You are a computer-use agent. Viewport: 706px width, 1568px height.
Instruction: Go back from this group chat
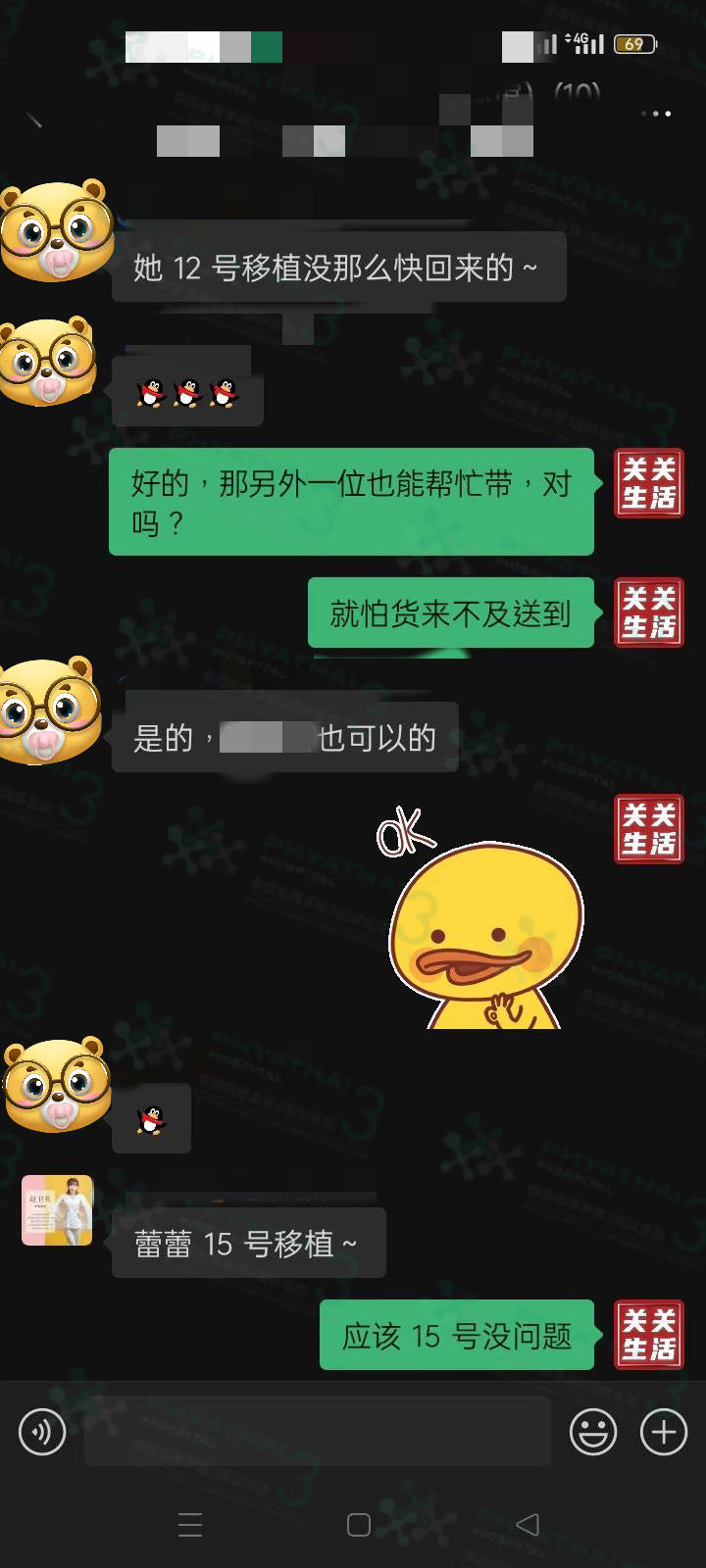(35, 120)
